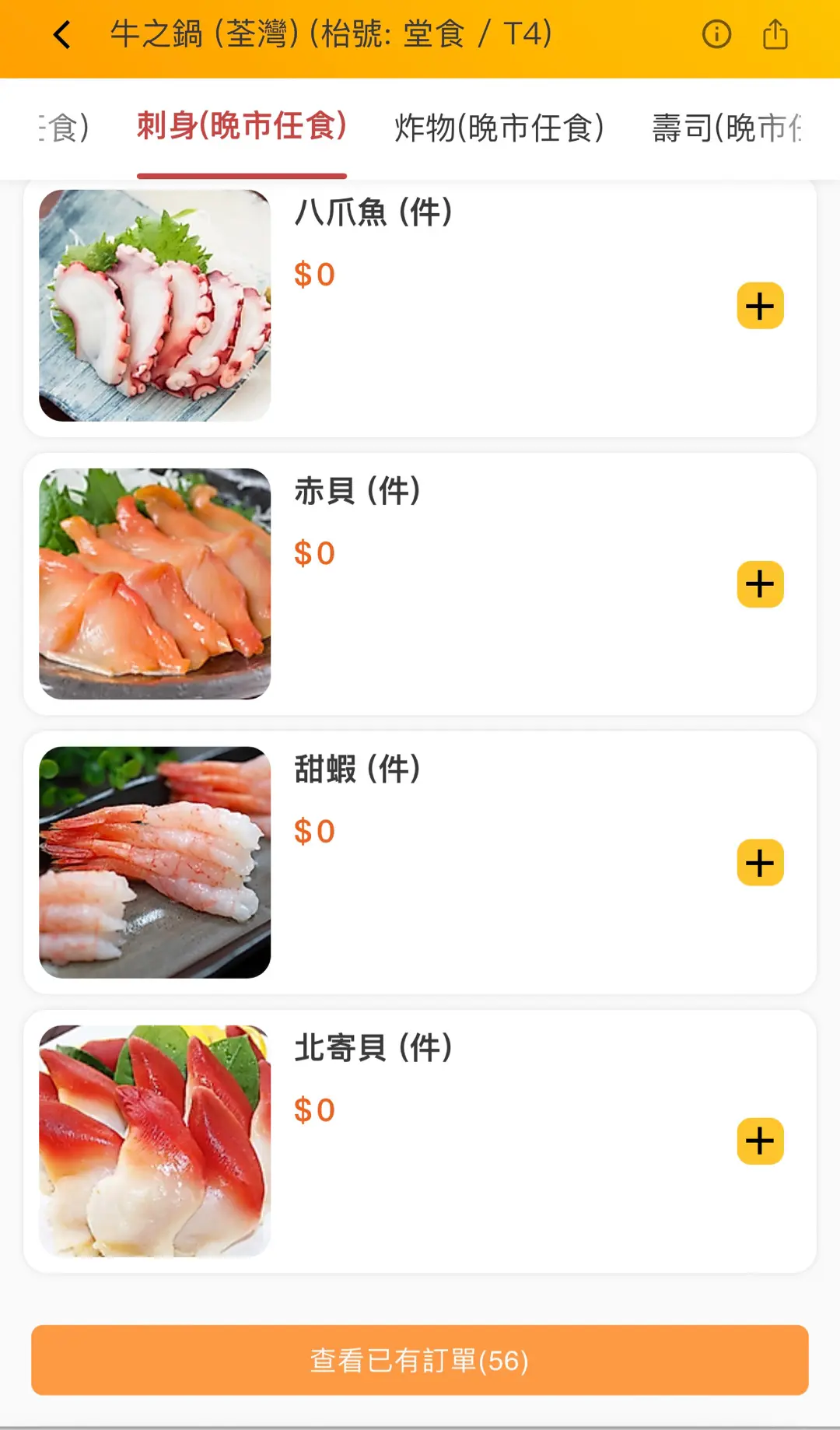The width and height of the screenshot is (840, 1430).
Task: Switch to the 壽司 tab
Action: point(727,128)
